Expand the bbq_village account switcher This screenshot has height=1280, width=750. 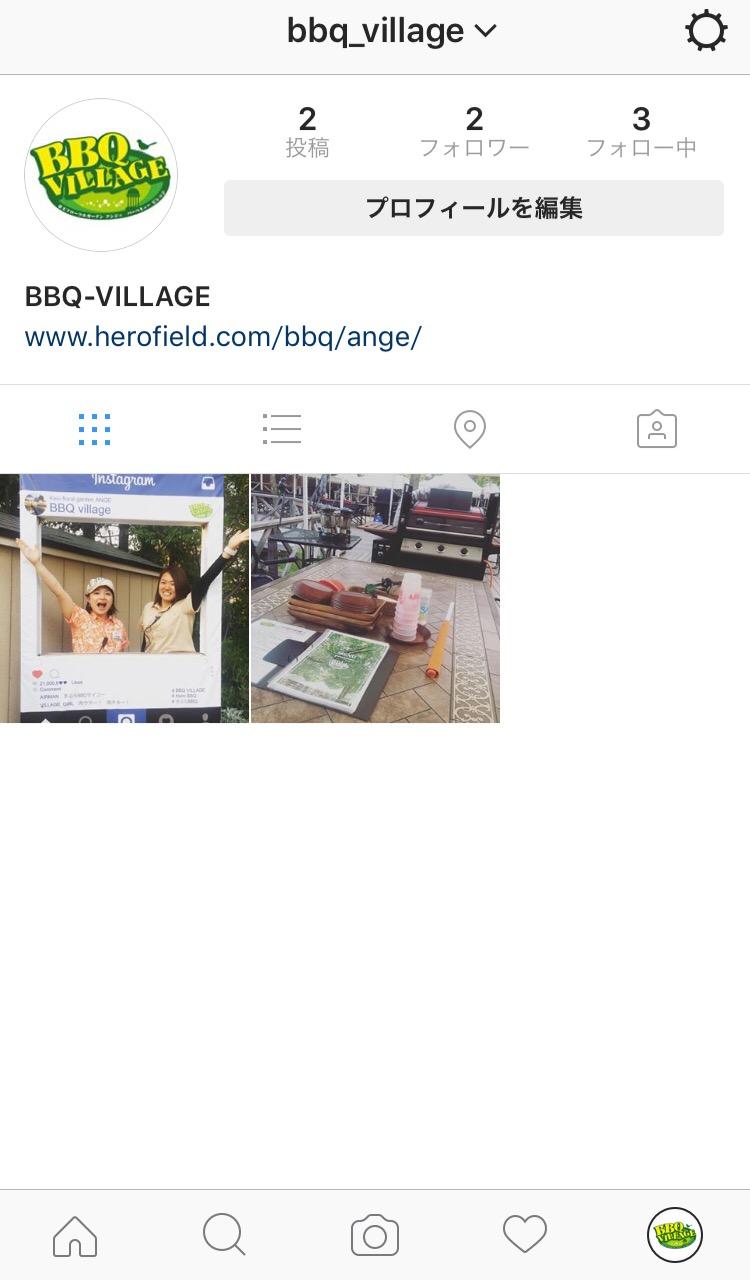(x=392, y=32)
